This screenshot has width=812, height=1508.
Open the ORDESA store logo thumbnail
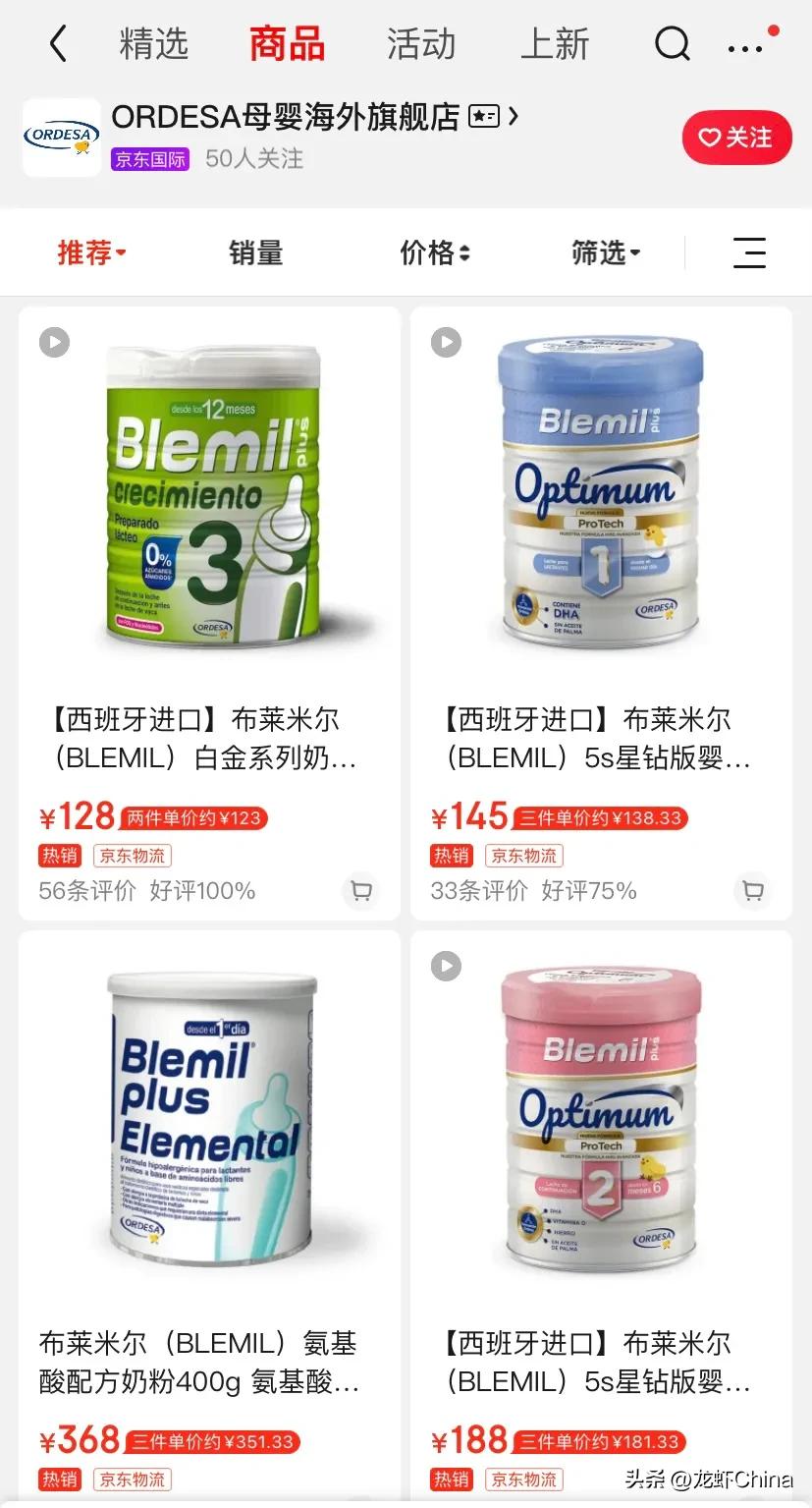point(61,138)
